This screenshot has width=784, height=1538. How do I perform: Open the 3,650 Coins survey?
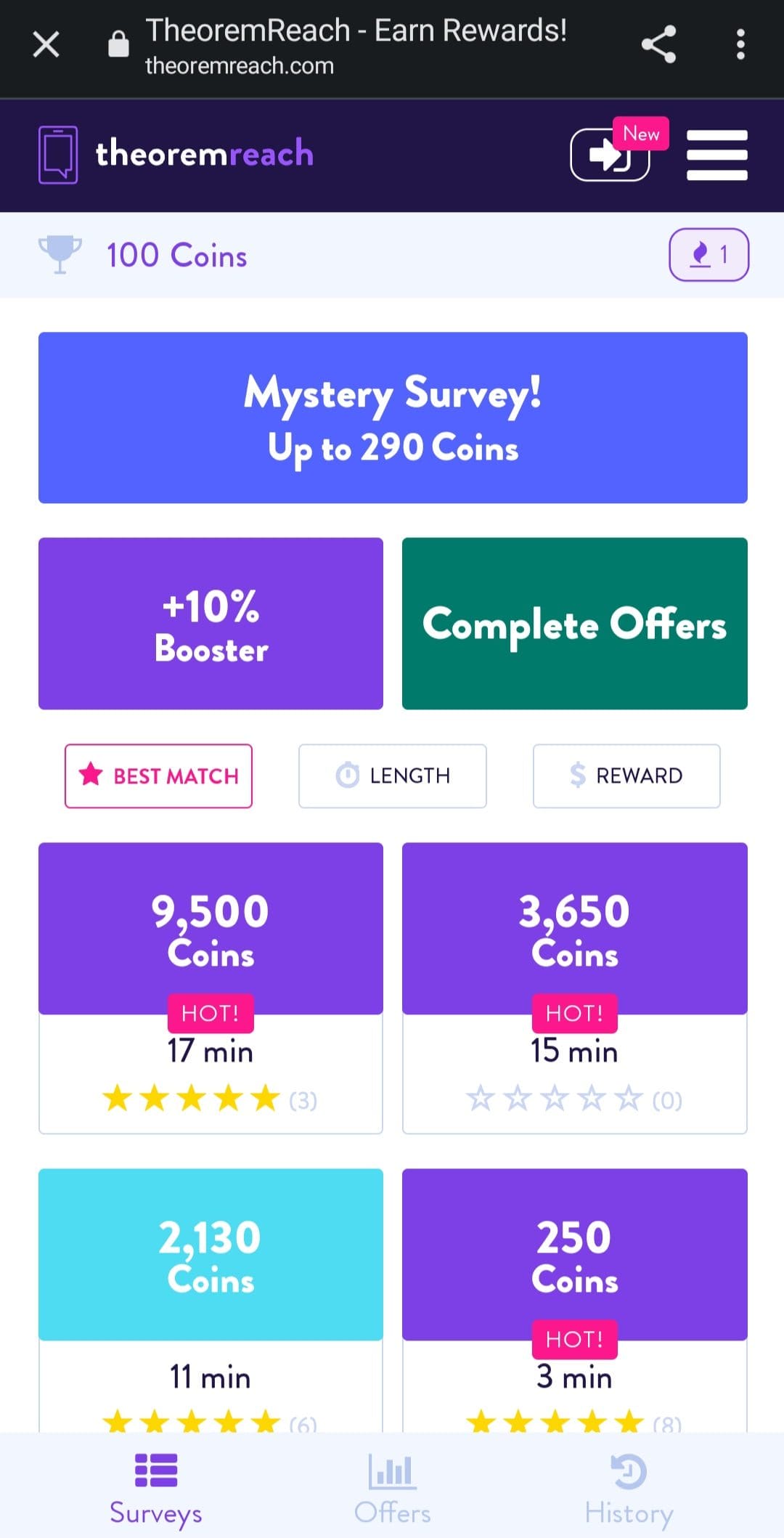(x=575, y=988)
